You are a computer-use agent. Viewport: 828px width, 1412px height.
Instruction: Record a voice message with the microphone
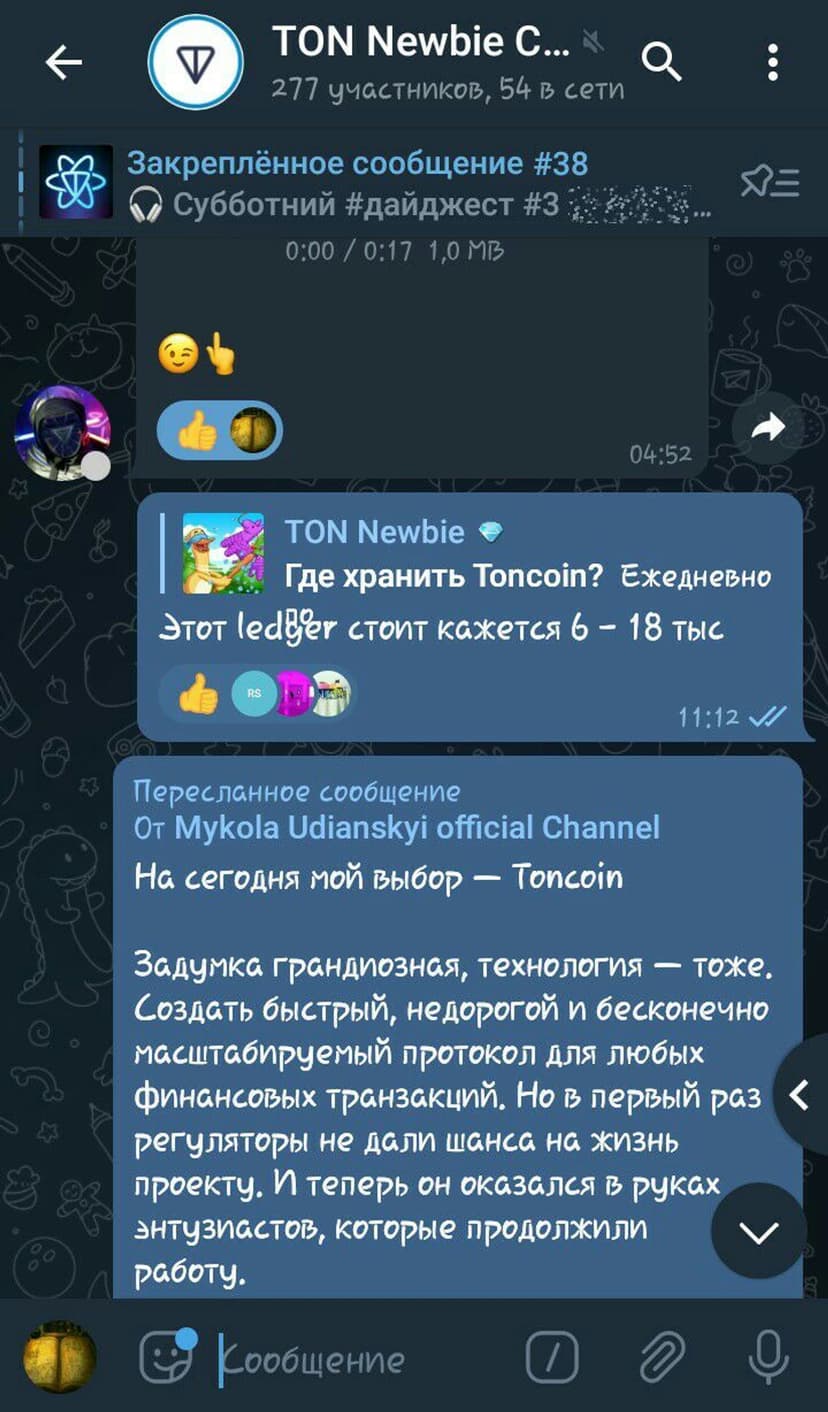[x=768, y=1358]
